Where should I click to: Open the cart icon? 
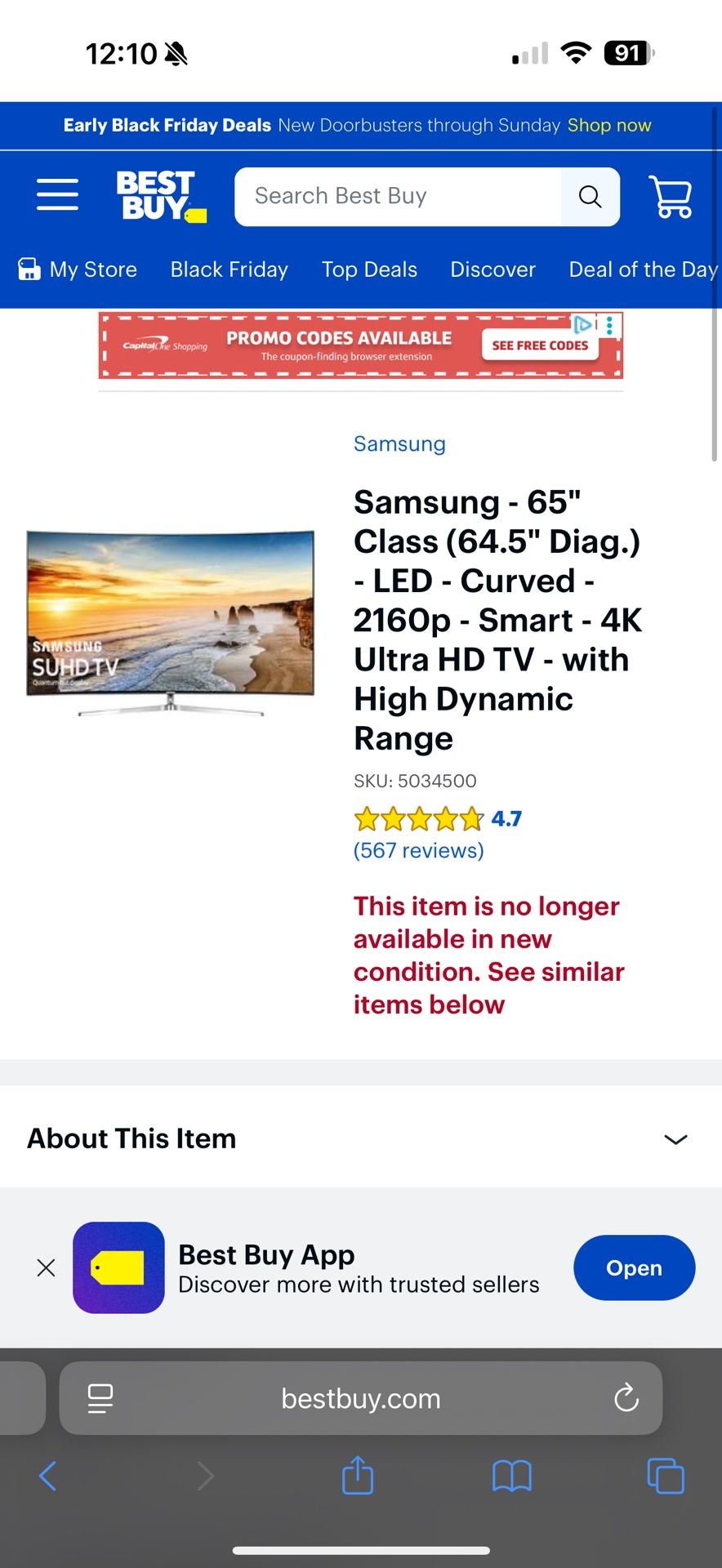(x=670, y=196)
